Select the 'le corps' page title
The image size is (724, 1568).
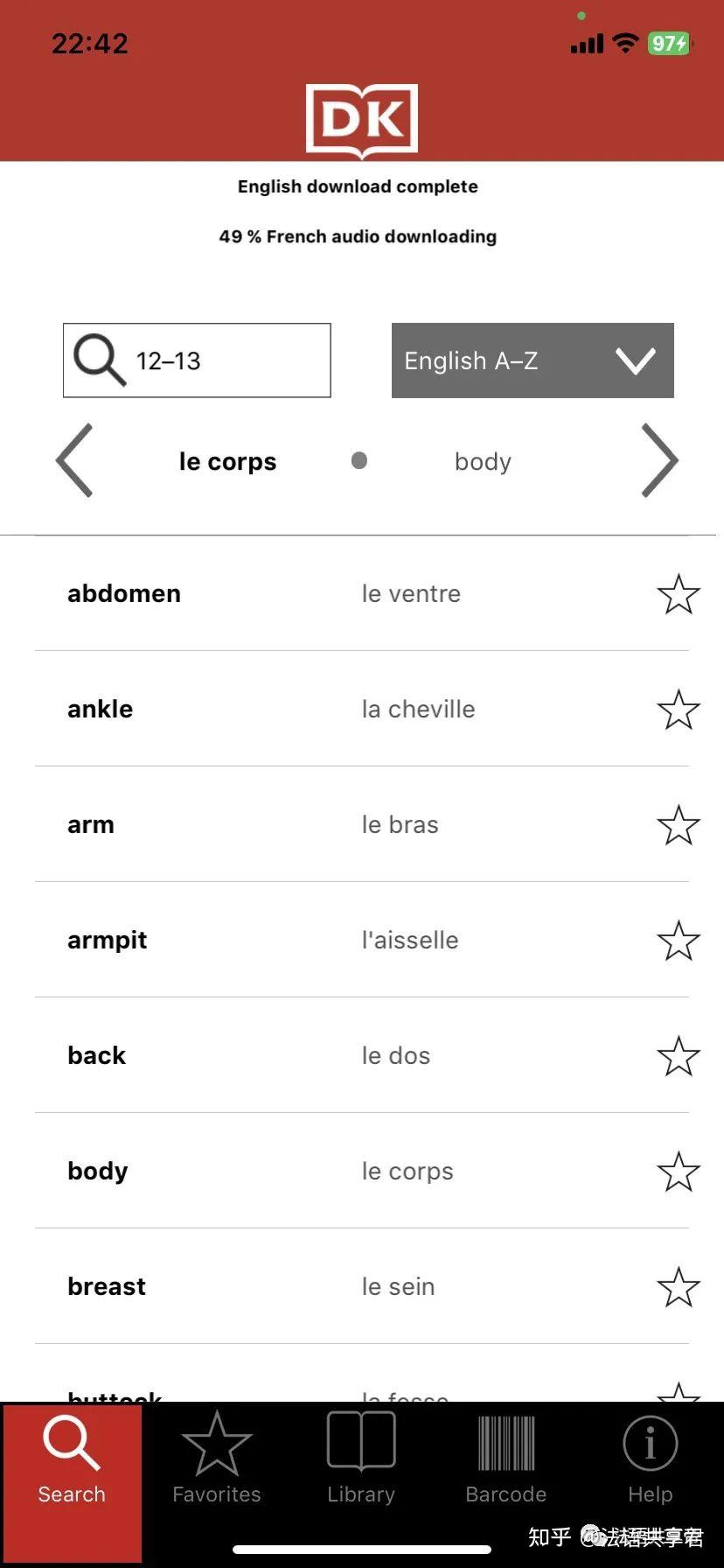227,461
